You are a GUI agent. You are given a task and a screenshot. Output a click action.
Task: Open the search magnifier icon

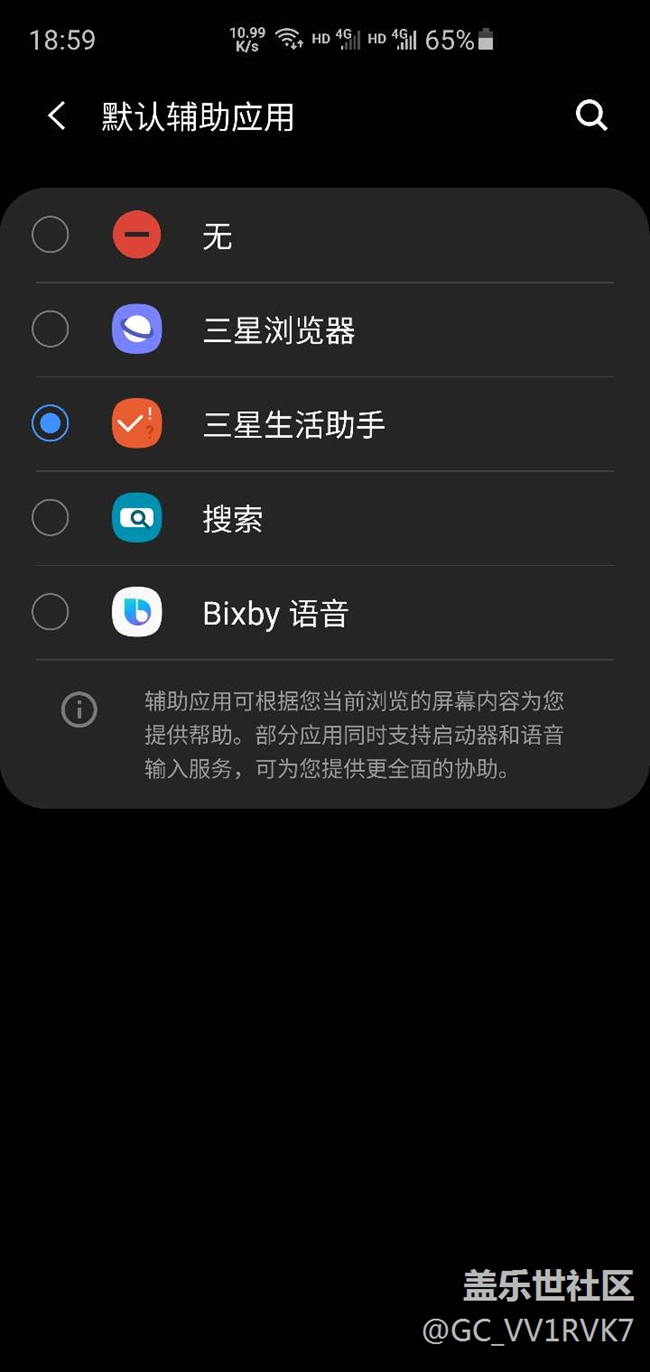click(x=591, y=116)
